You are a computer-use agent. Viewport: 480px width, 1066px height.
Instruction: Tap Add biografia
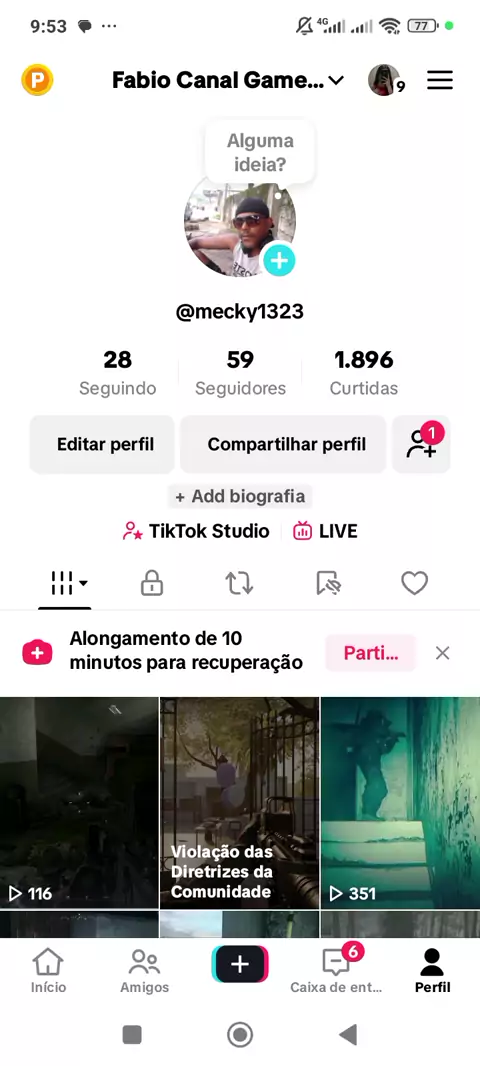coord(240,496)
